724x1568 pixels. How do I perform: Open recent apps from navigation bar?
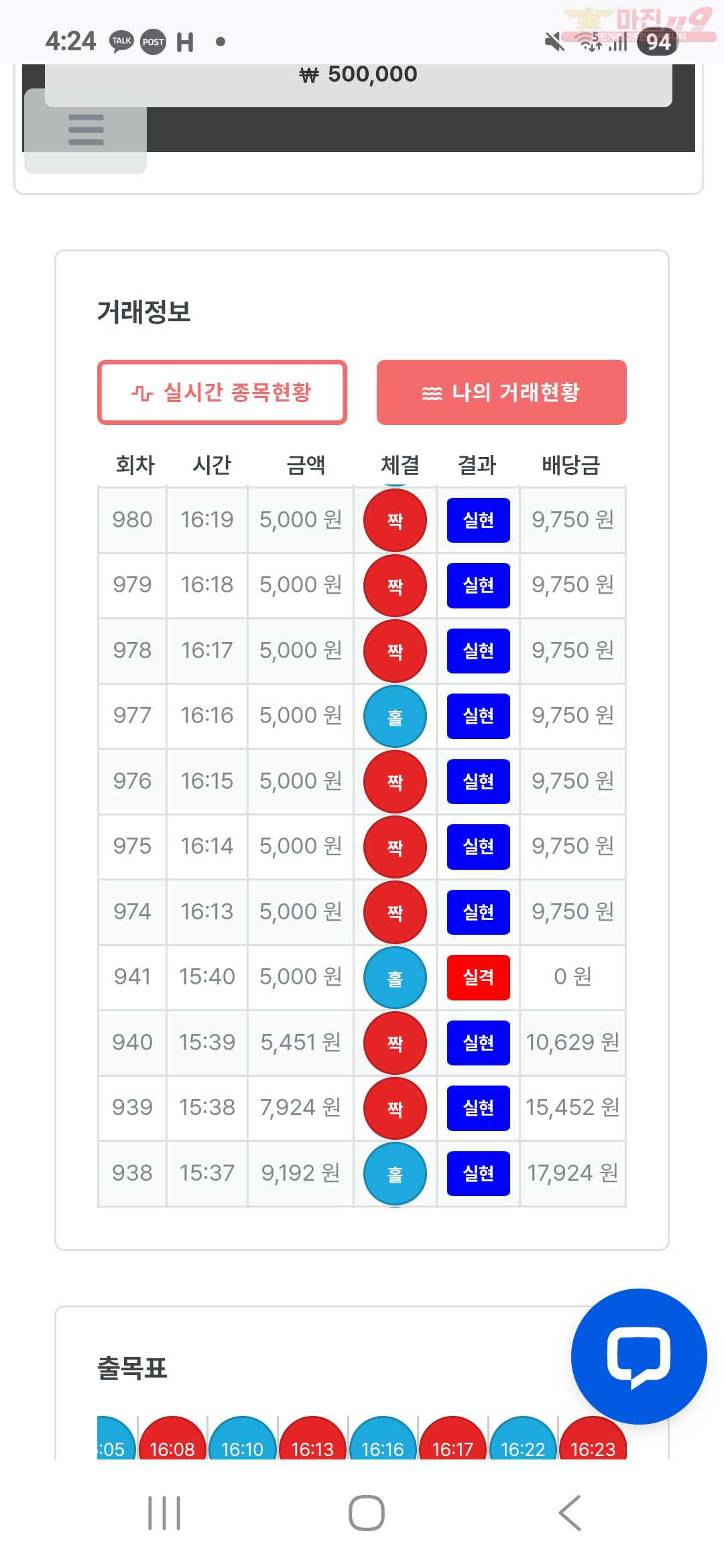pos(164,1513)
